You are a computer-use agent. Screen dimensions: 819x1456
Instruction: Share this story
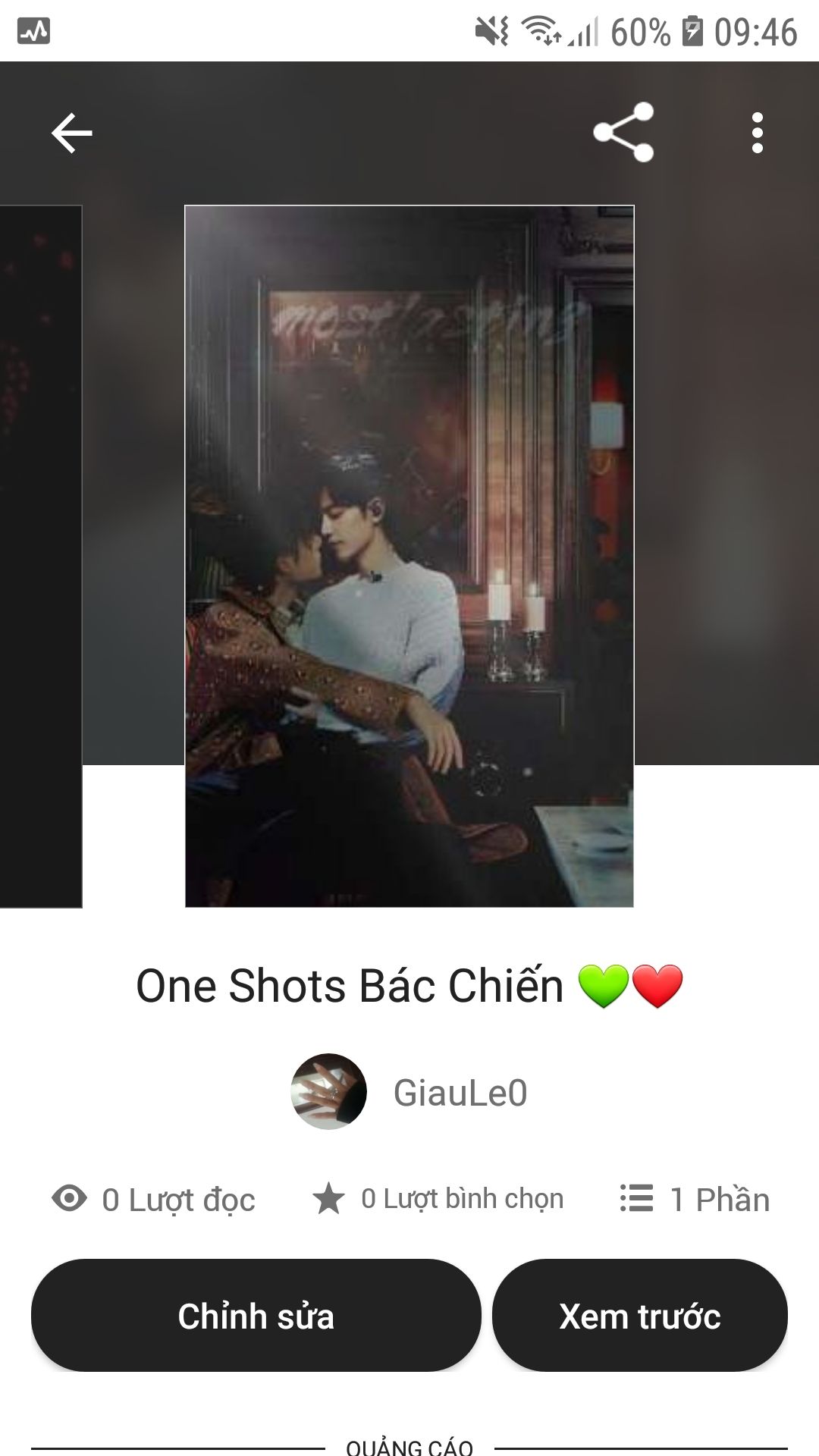(623, 133)
